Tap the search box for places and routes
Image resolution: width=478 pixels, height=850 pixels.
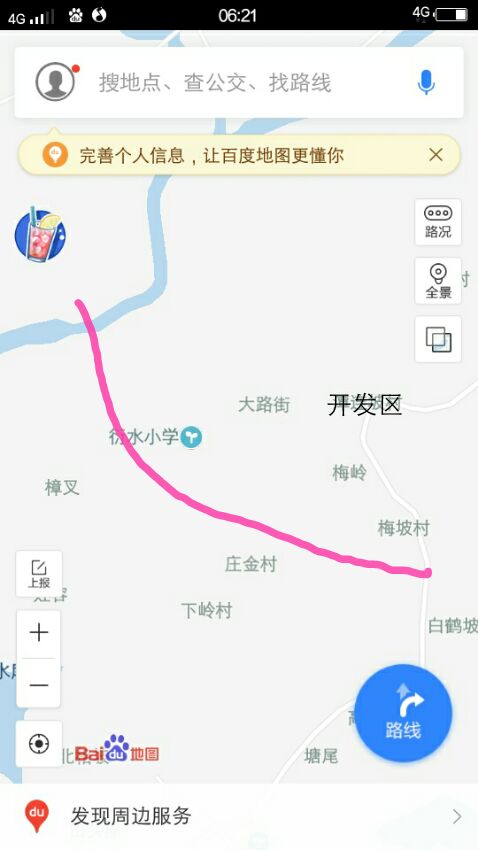[238, 82]
